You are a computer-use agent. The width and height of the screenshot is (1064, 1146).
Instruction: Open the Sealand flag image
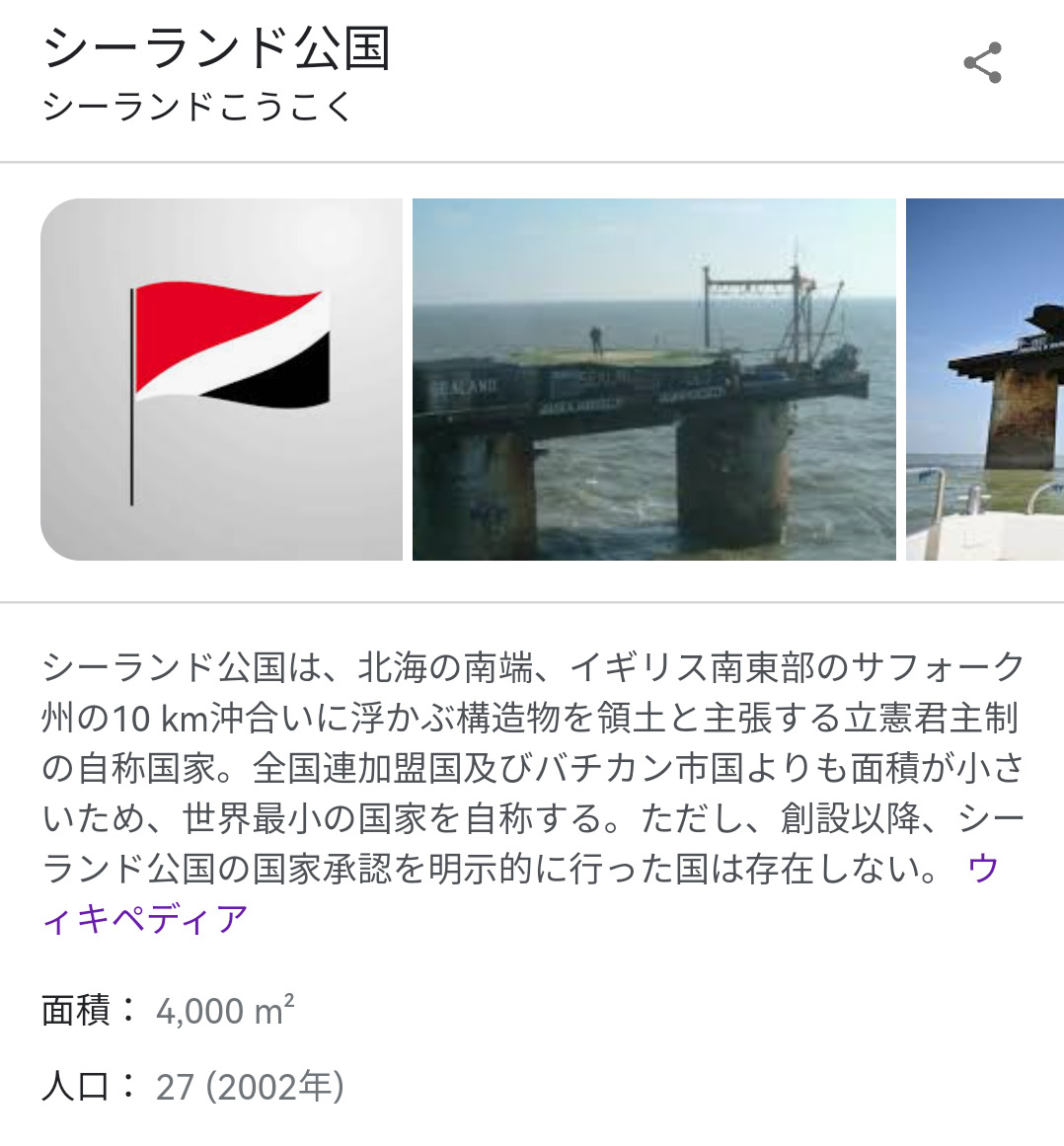point(221,380)
